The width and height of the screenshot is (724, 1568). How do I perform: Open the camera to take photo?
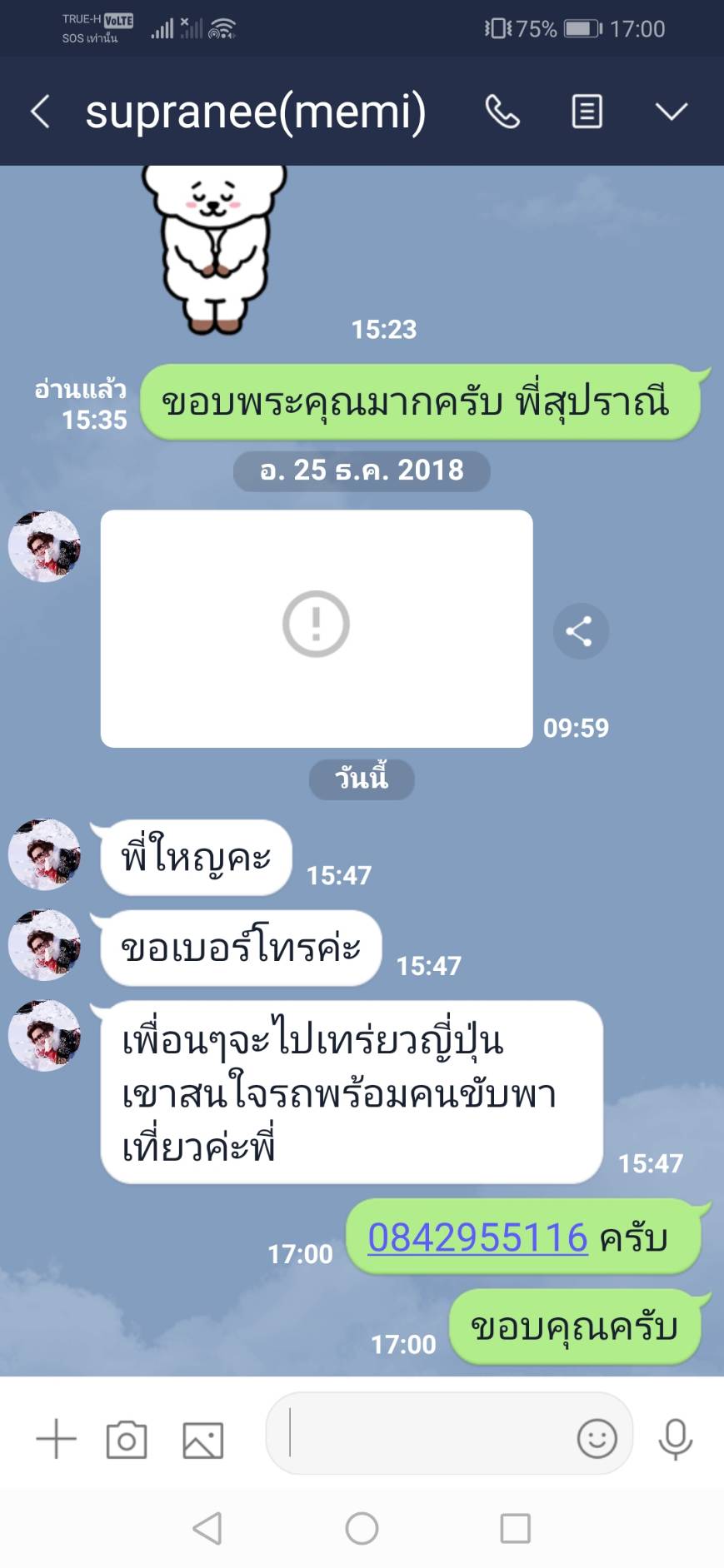pyautogui.click(x=127, y=1440)
